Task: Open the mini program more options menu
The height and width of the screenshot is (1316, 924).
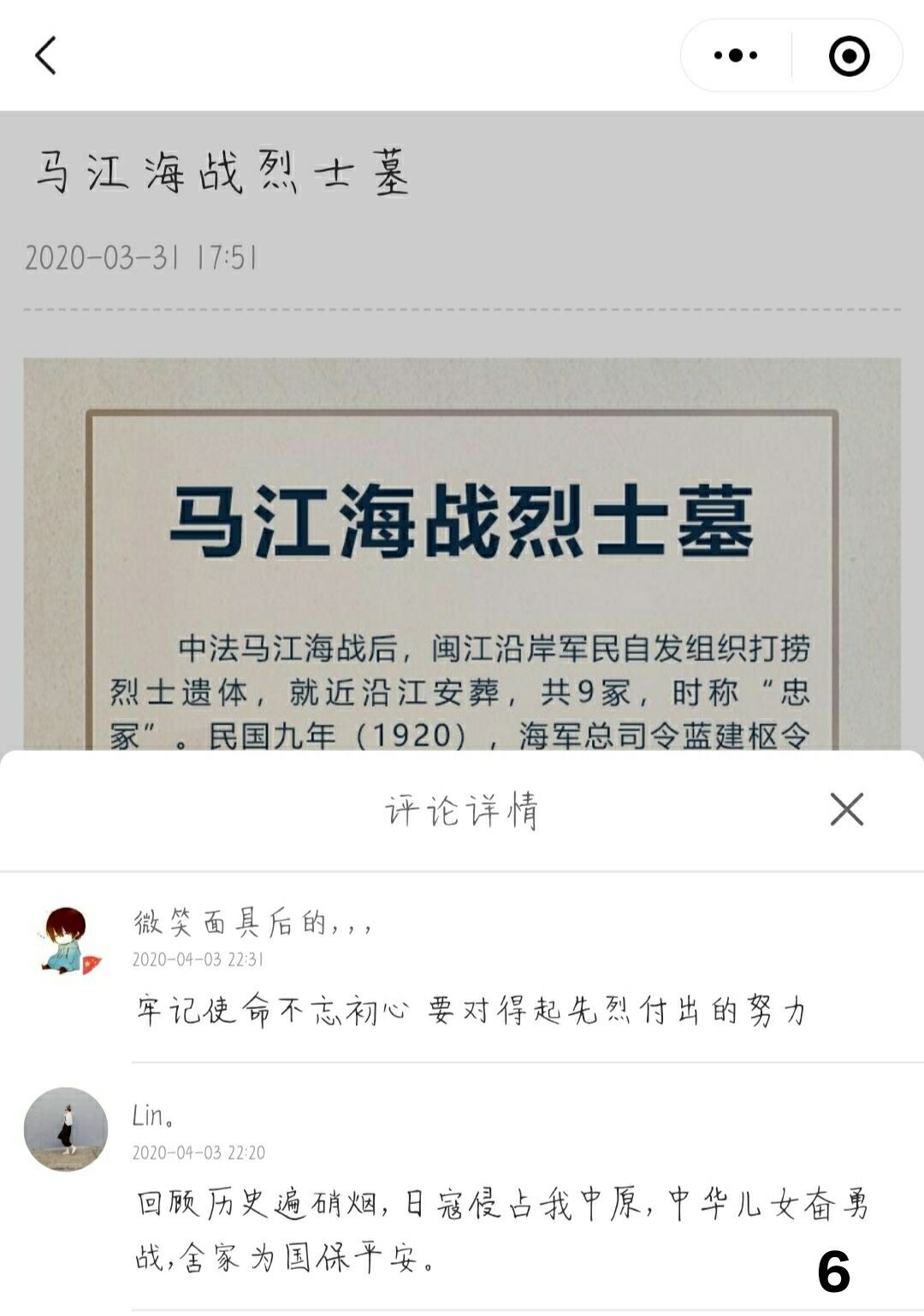Action: click(736, 56)
